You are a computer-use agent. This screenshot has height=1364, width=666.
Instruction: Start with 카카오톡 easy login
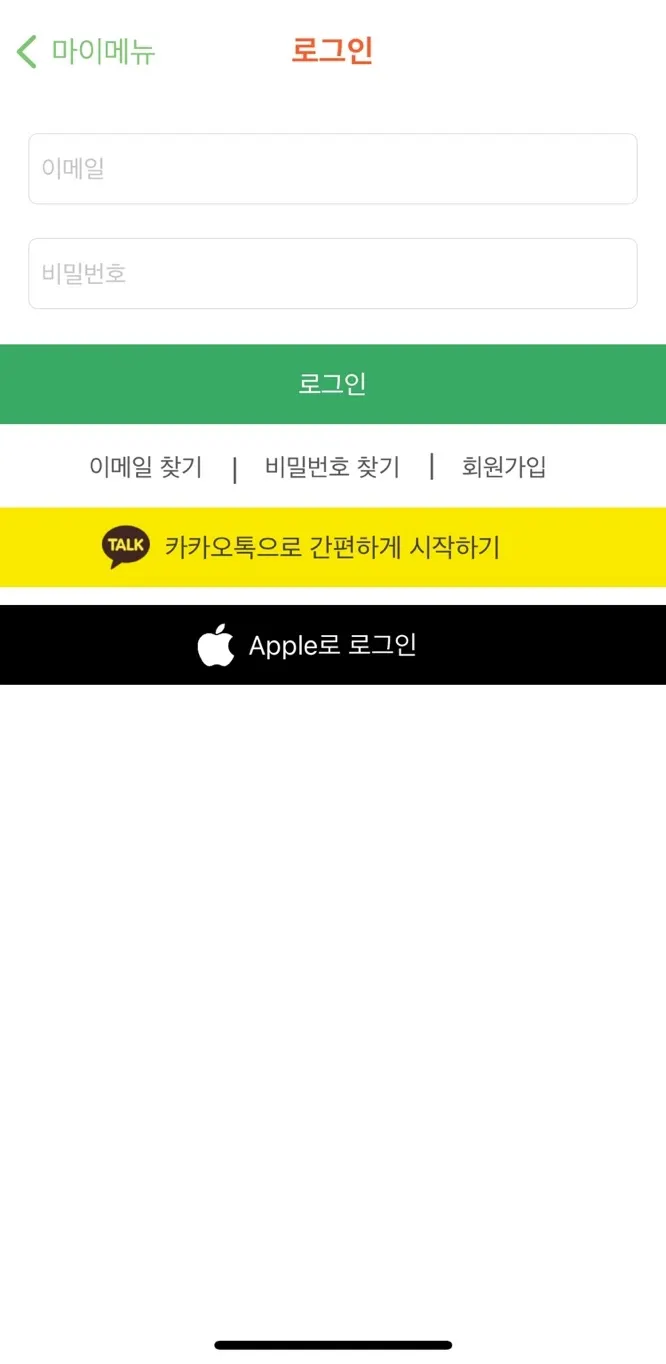tap(332, 547)
